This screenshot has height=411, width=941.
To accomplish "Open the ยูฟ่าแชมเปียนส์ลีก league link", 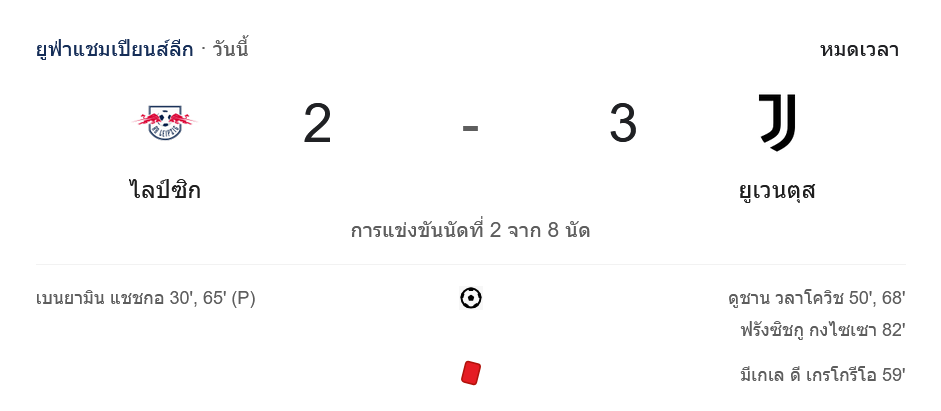I will pyautogui.click(x=114, y=49).
